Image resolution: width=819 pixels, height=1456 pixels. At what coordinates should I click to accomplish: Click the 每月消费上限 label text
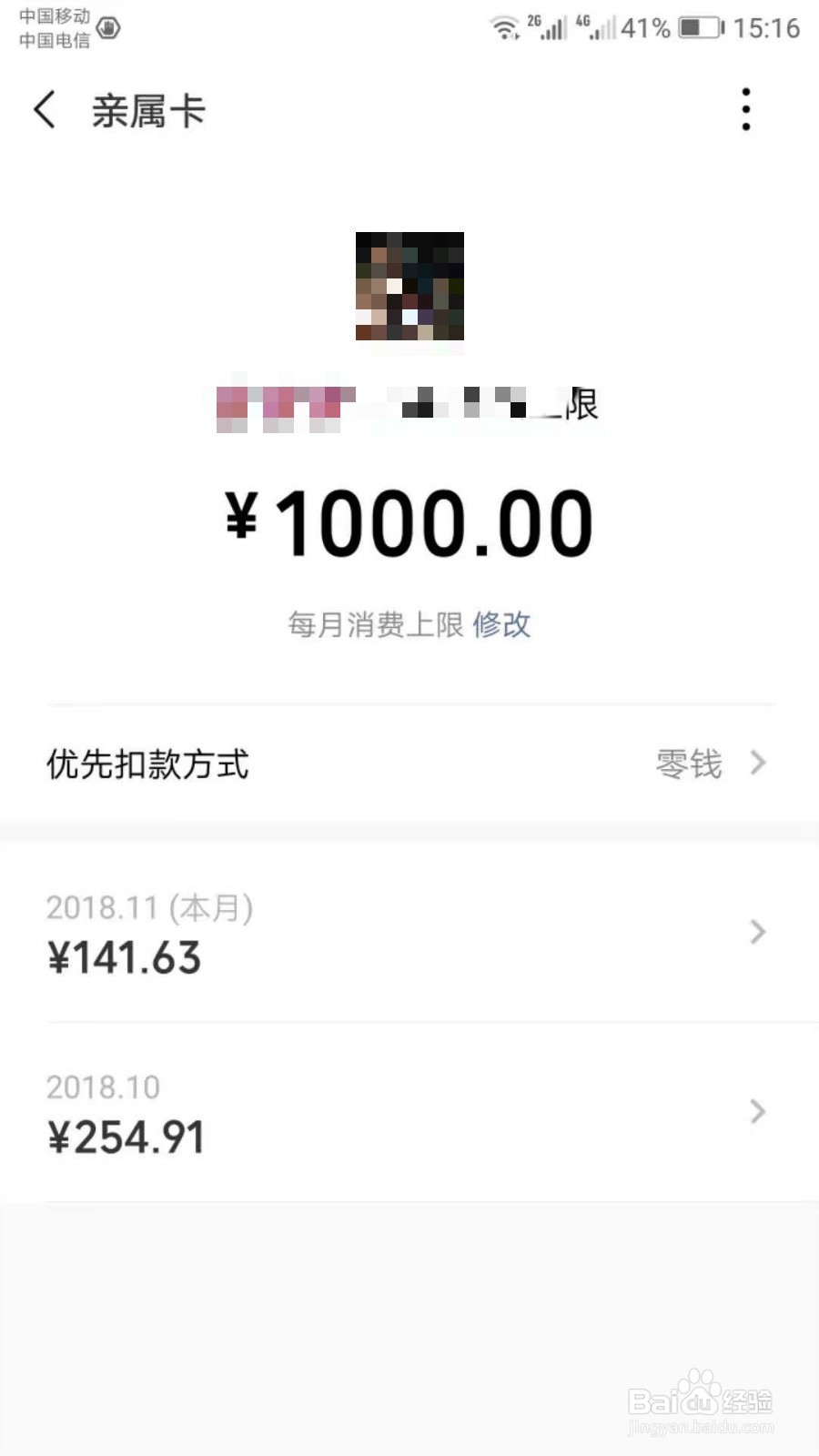pyautogui.click(x=379, y=626)
